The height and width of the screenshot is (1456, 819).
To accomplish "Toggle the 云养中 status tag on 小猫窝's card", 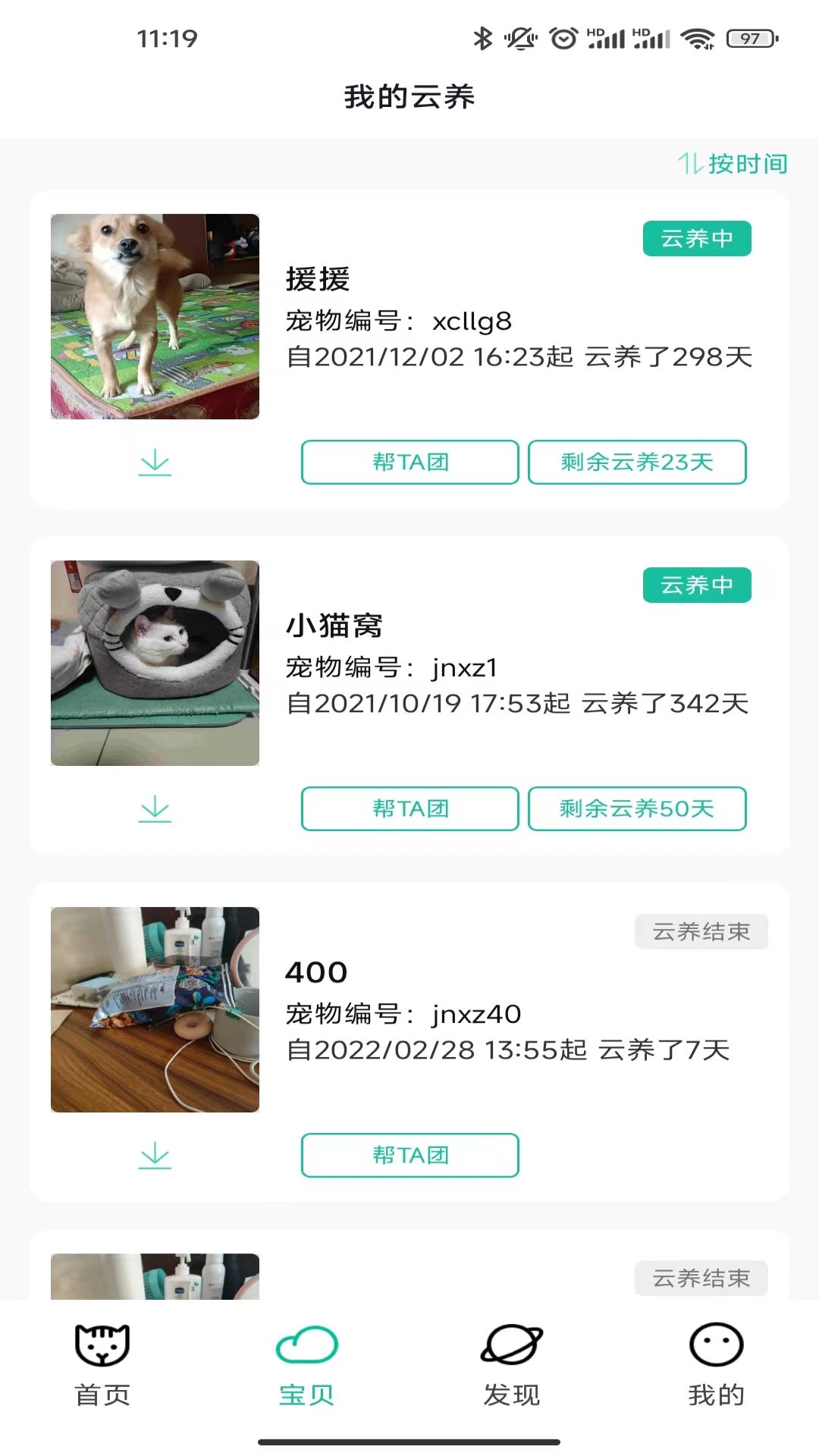I will pos(696,585).
